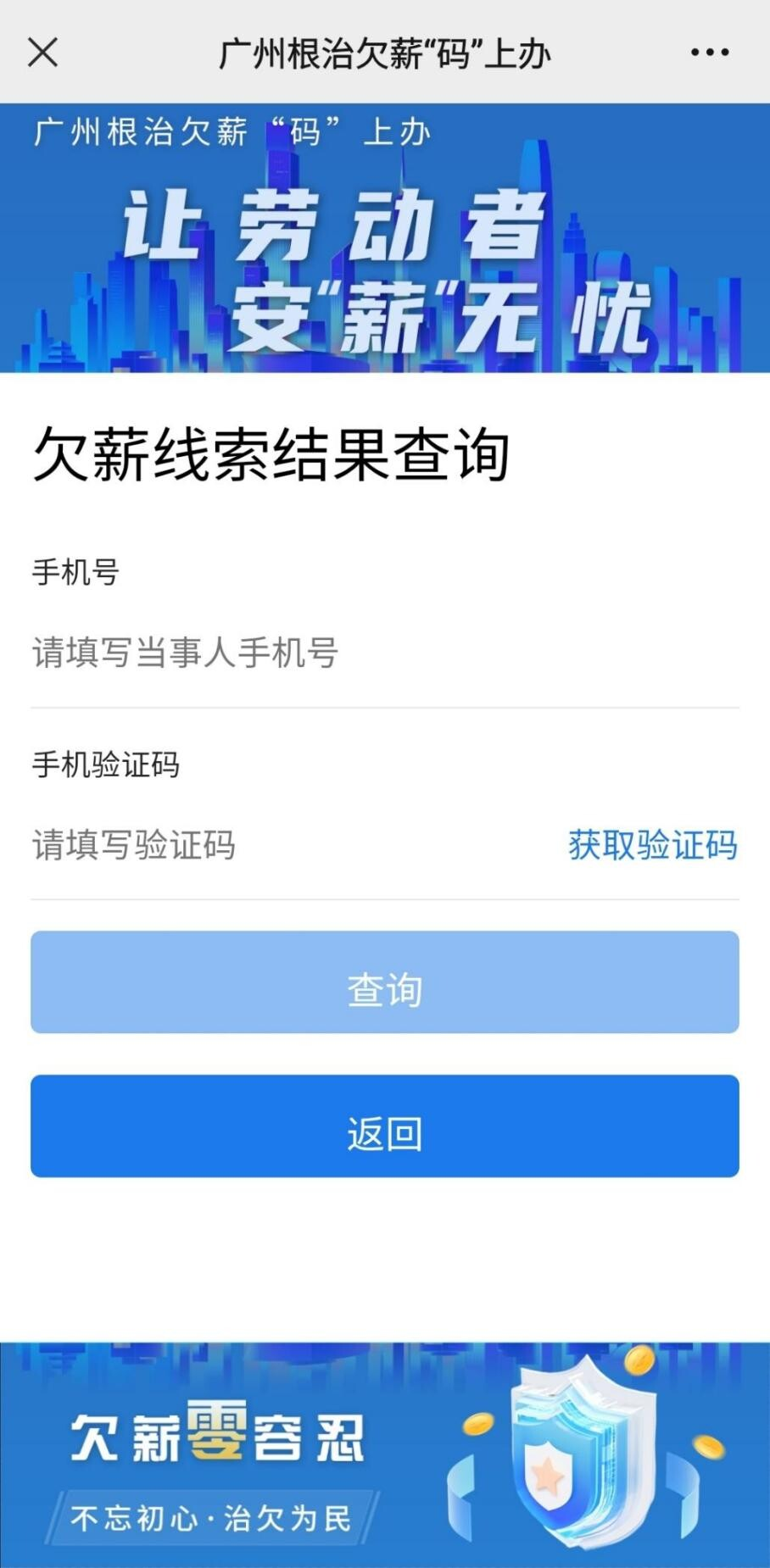Click the 获取验证码 link
Screen dimensions: 770x1568
click(652, 845)
